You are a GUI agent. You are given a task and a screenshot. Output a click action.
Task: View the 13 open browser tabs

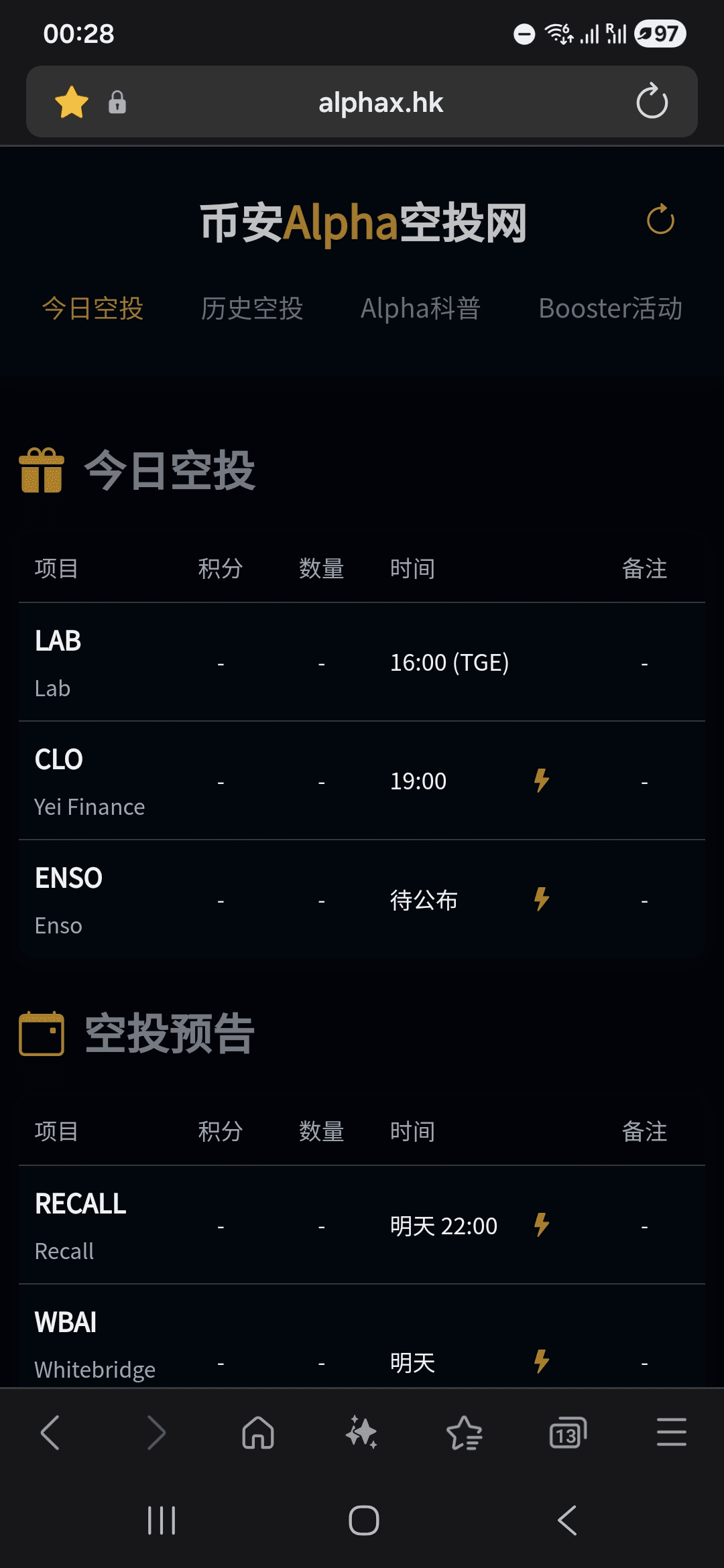pos(568,1433)
